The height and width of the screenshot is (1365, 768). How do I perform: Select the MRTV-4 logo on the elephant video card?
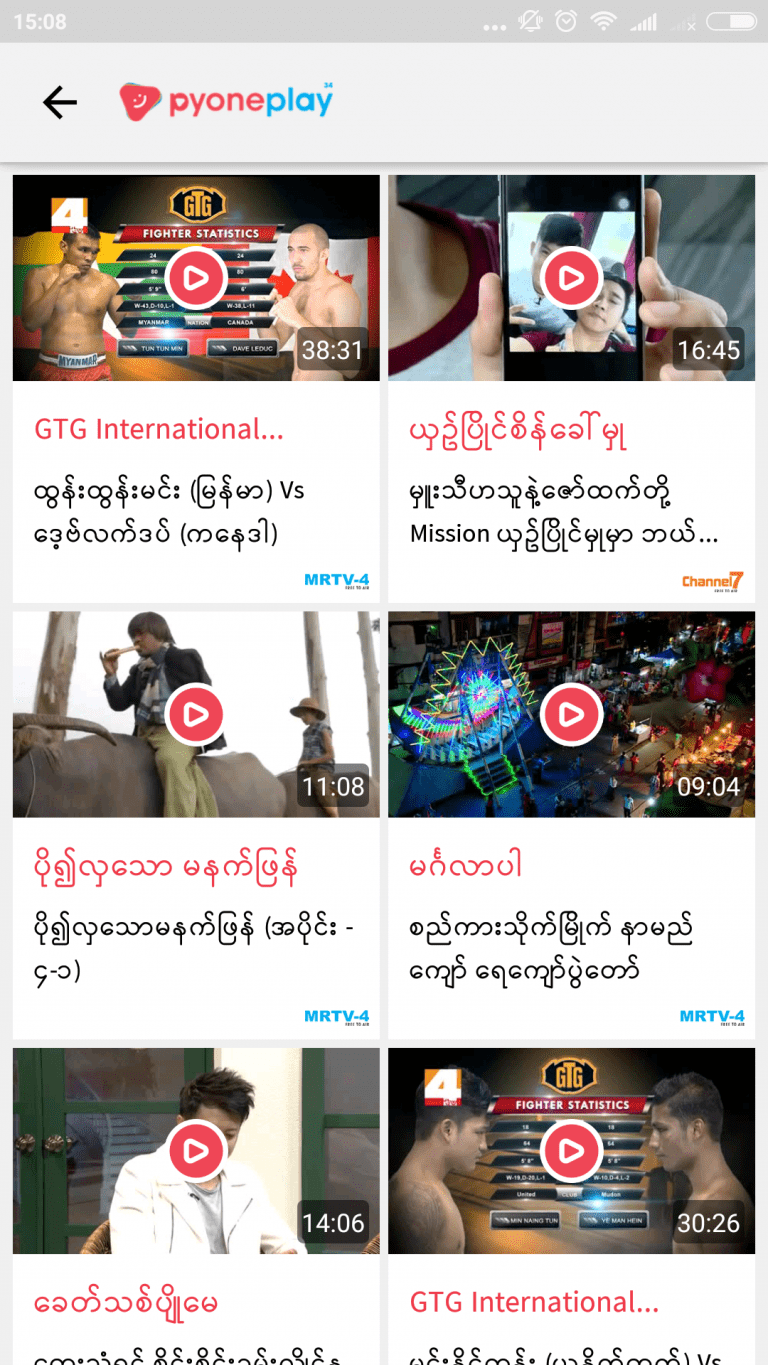(x=337, y=1014)
